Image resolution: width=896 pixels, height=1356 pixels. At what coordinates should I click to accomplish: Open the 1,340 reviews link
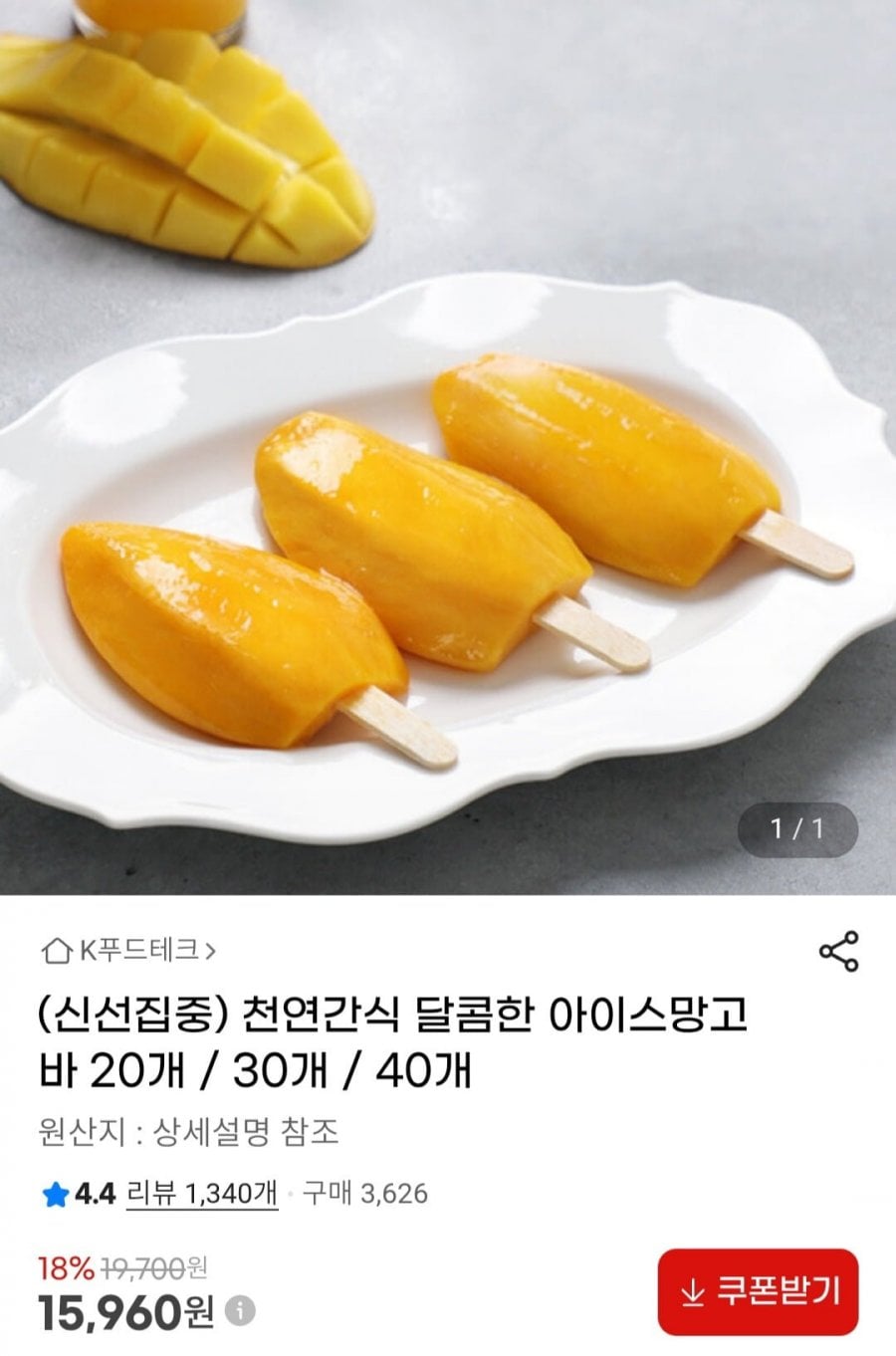point(201,1193)
